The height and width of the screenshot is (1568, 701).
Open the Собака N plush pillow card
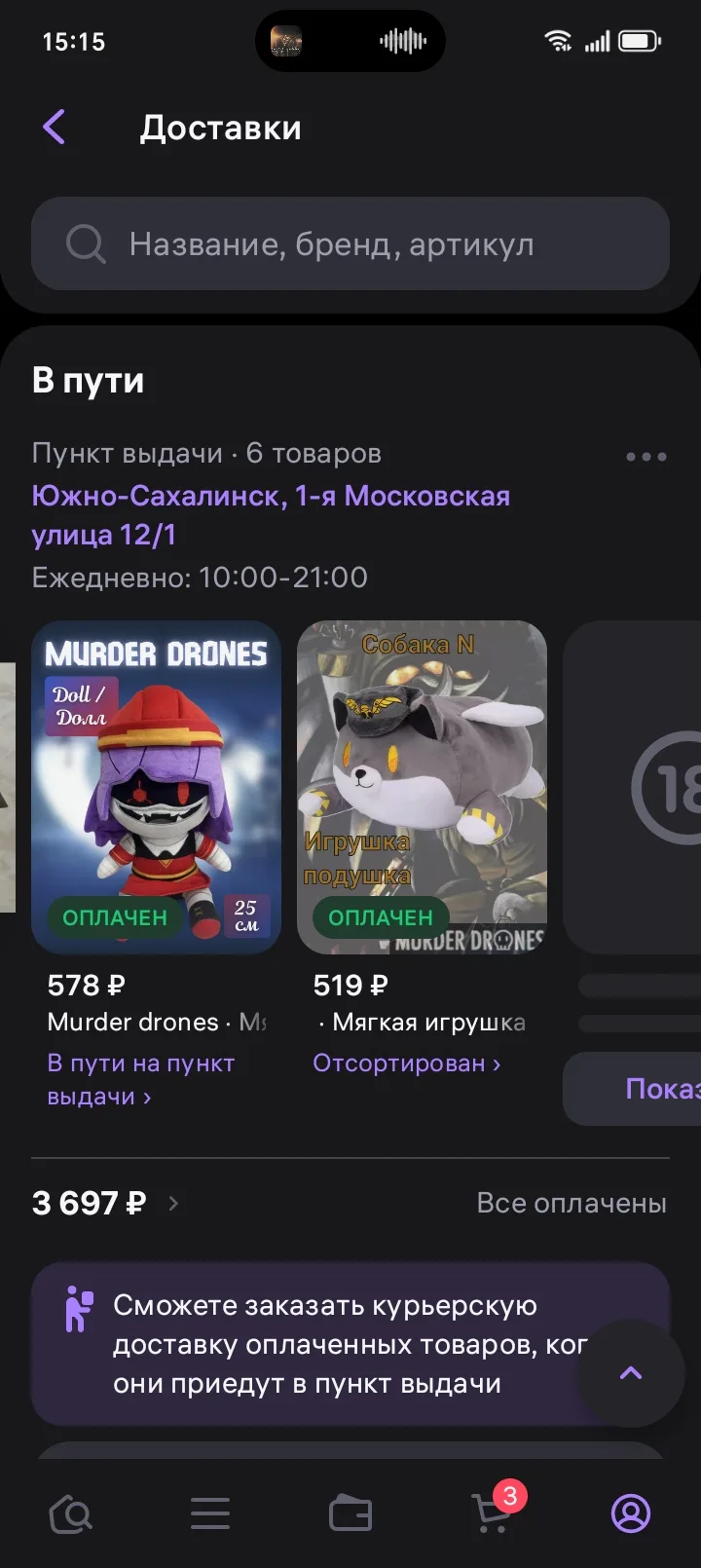pyautogui.click(x=422, y=787)
